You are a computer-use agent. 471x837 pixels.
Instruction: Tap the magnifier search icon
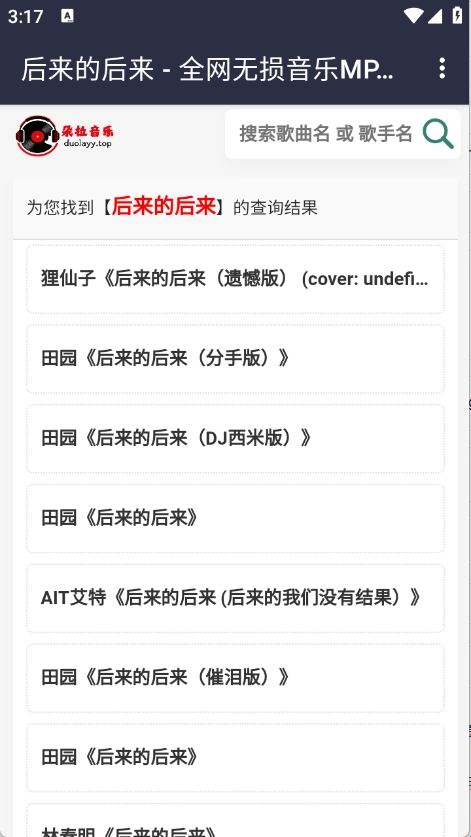coord(438,133)
